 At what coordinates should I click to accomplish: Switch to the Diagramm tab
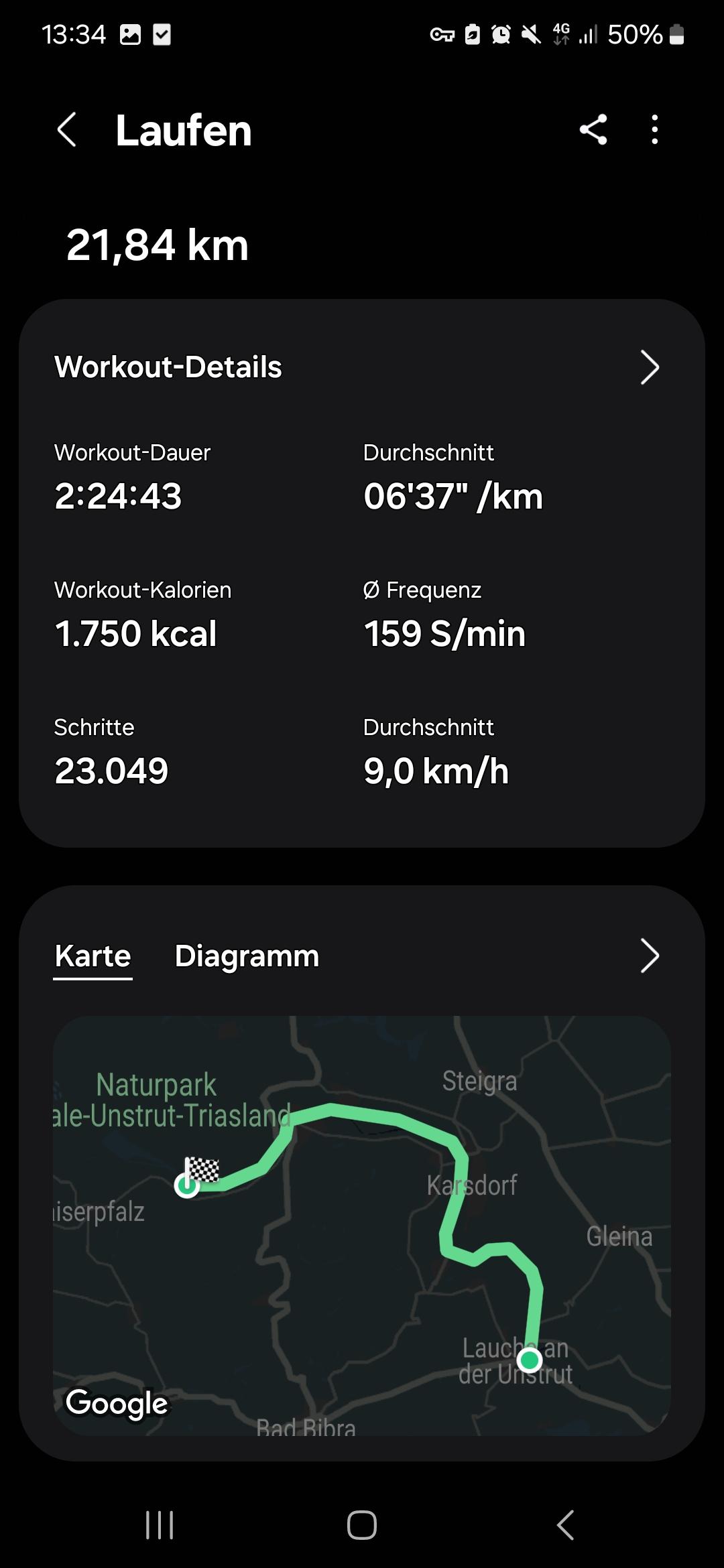[247, 956]
